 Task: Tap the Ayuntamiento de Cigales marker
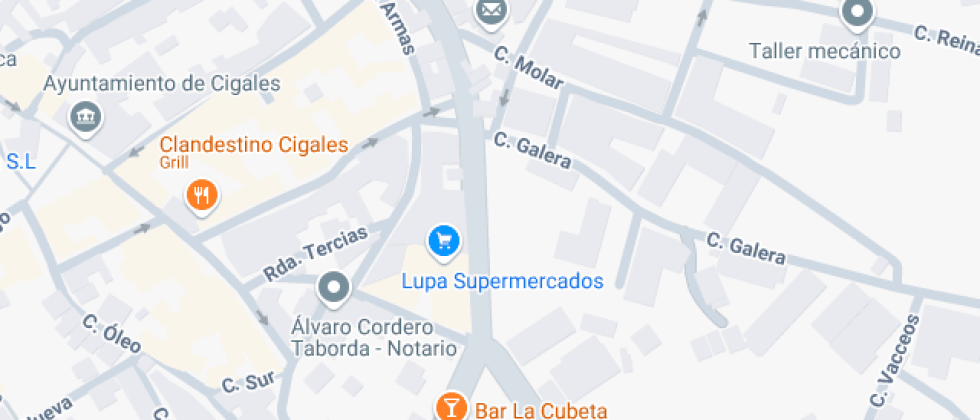(x=86, y=117)
